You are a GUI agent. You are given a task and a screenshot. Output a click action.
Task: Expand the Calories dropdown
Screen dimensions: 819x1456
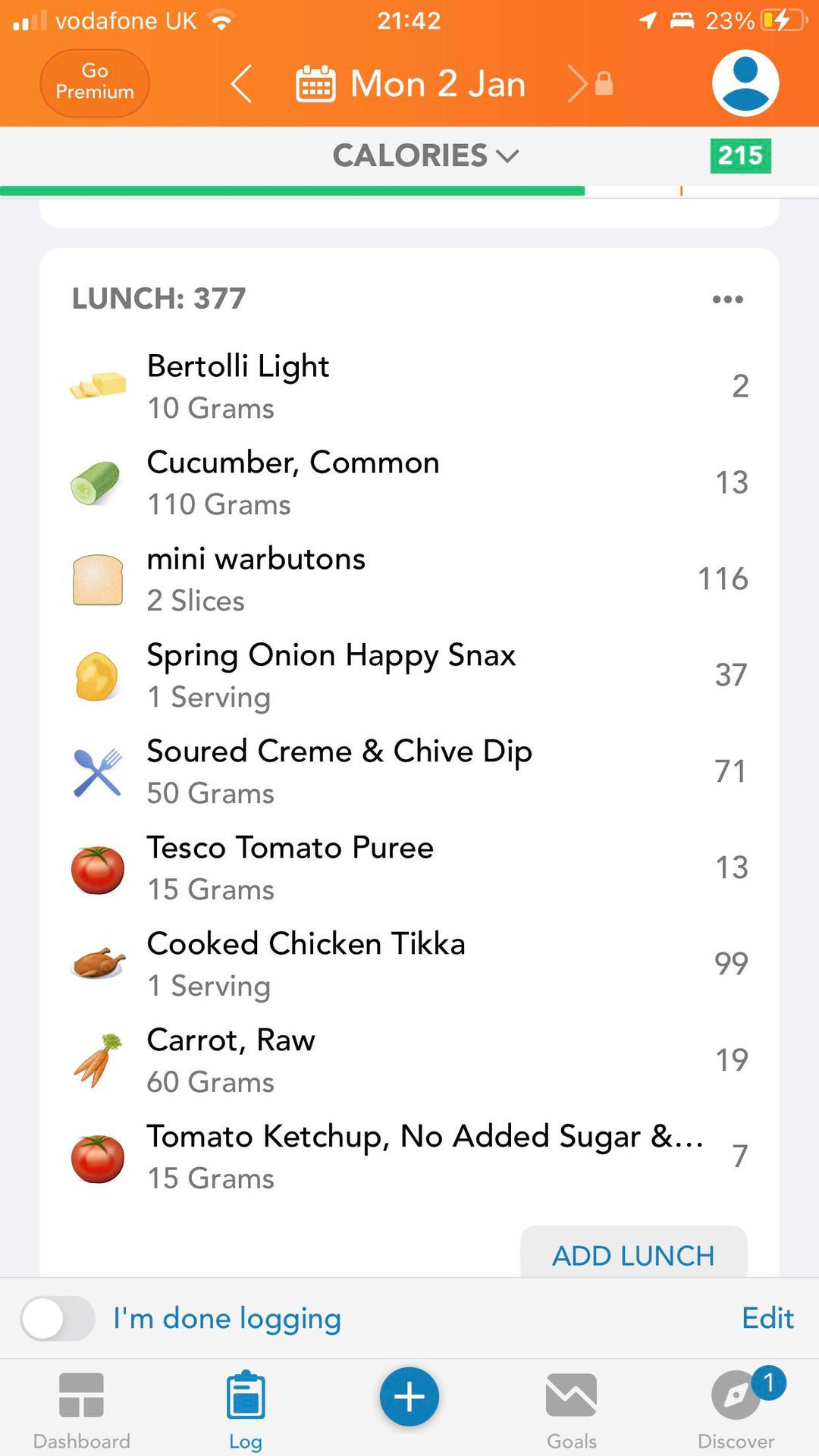(x=426, y=155)
